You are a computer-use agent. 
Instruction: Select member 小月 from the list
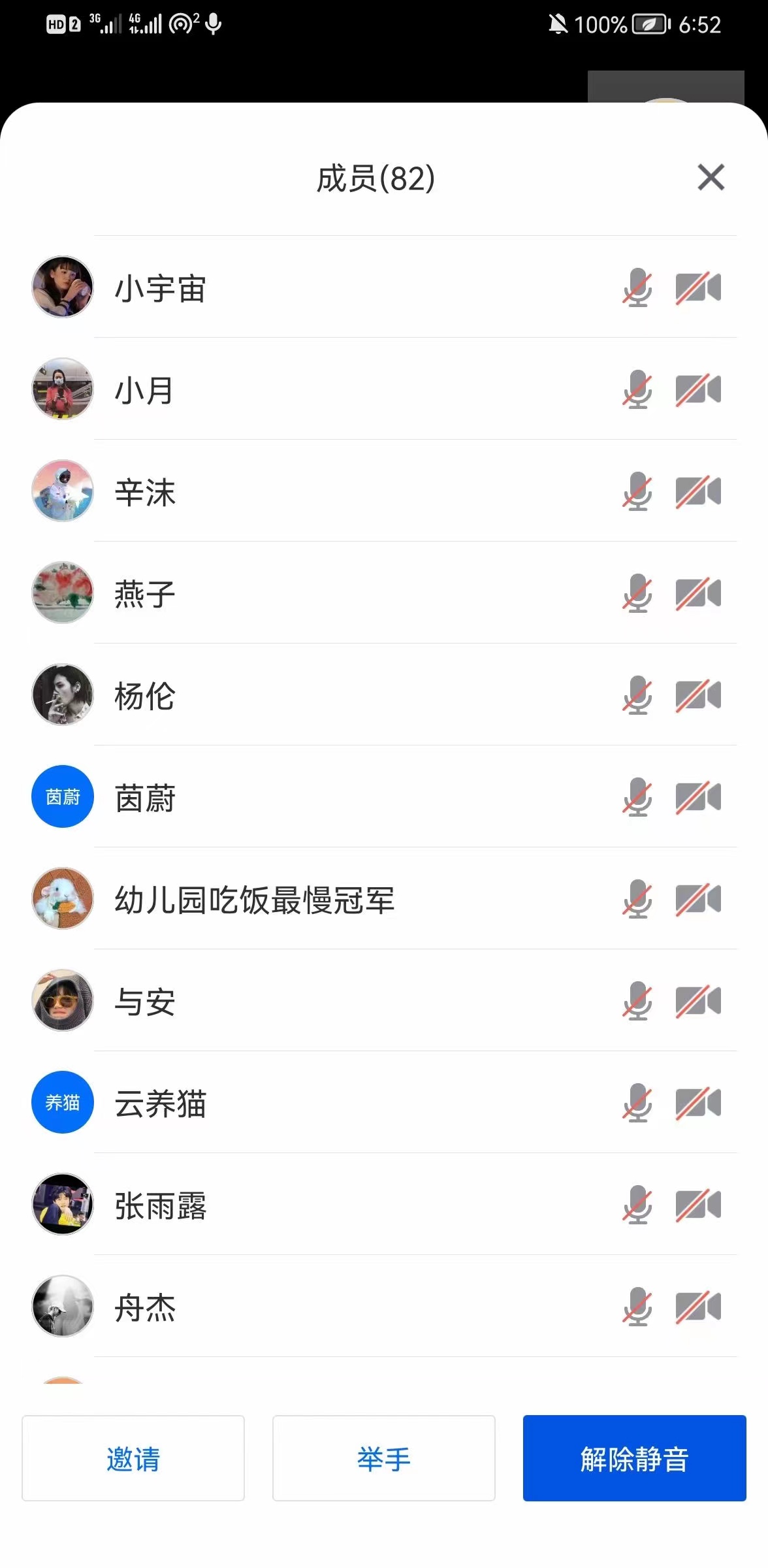tap(144, 390)
